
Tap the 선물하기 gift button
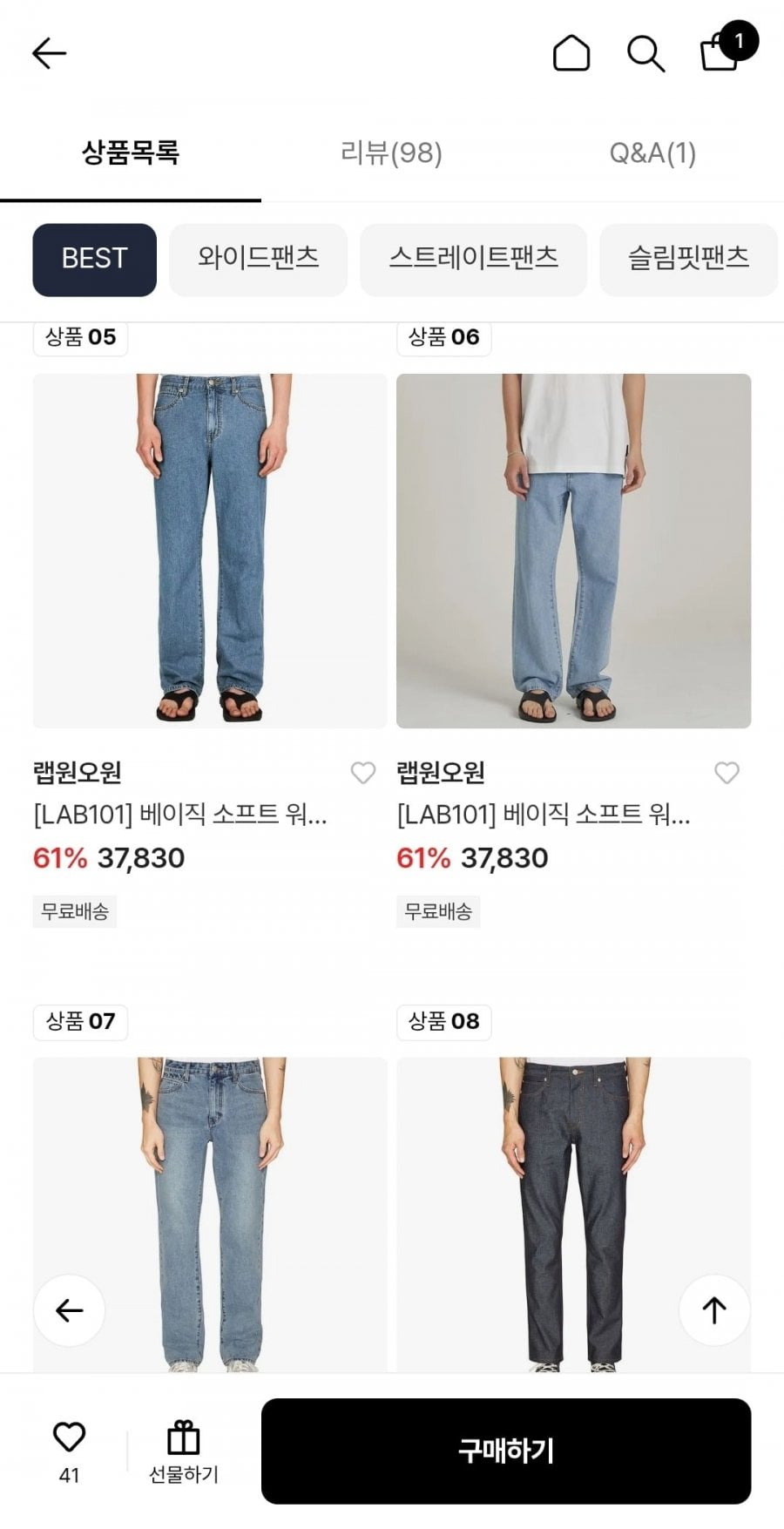183,1451
